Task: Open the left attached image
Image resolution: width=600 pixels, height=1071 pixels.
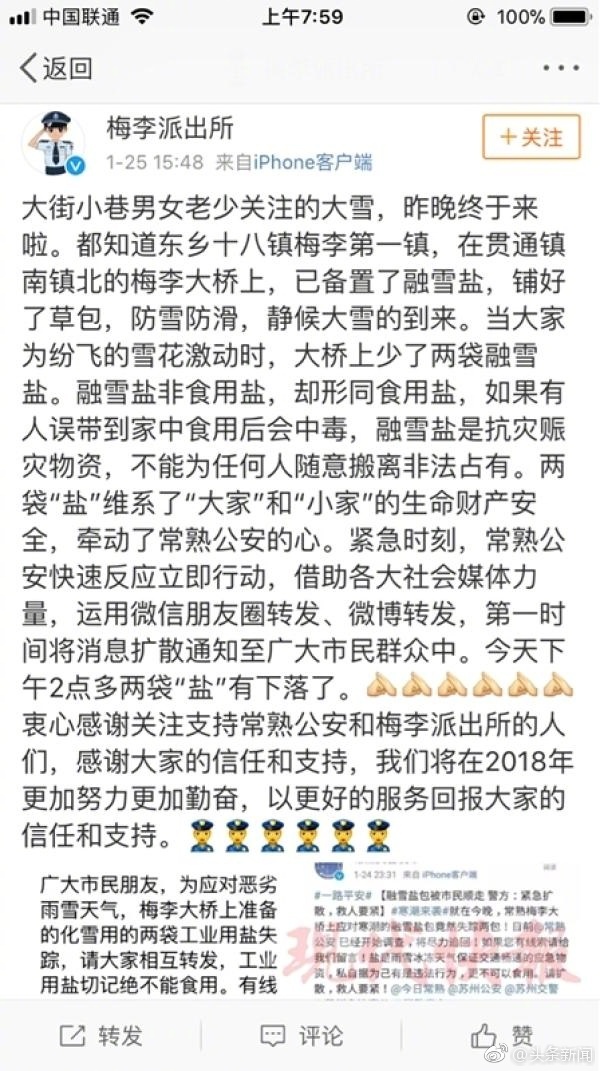Action: 160,924
